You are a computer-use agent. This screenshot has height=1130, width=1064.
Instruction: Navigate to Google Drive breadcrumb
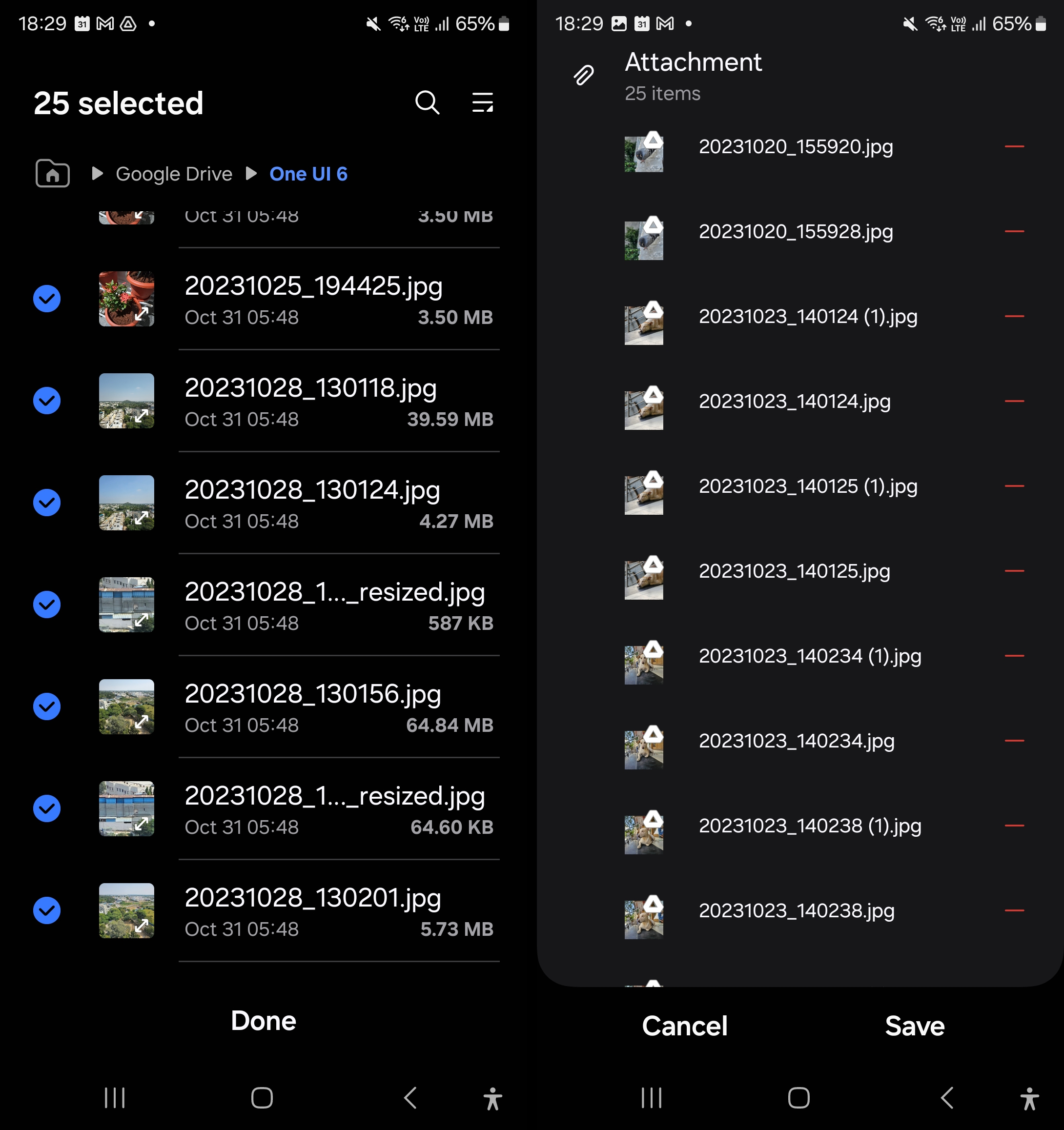click(x=173, y=174)
